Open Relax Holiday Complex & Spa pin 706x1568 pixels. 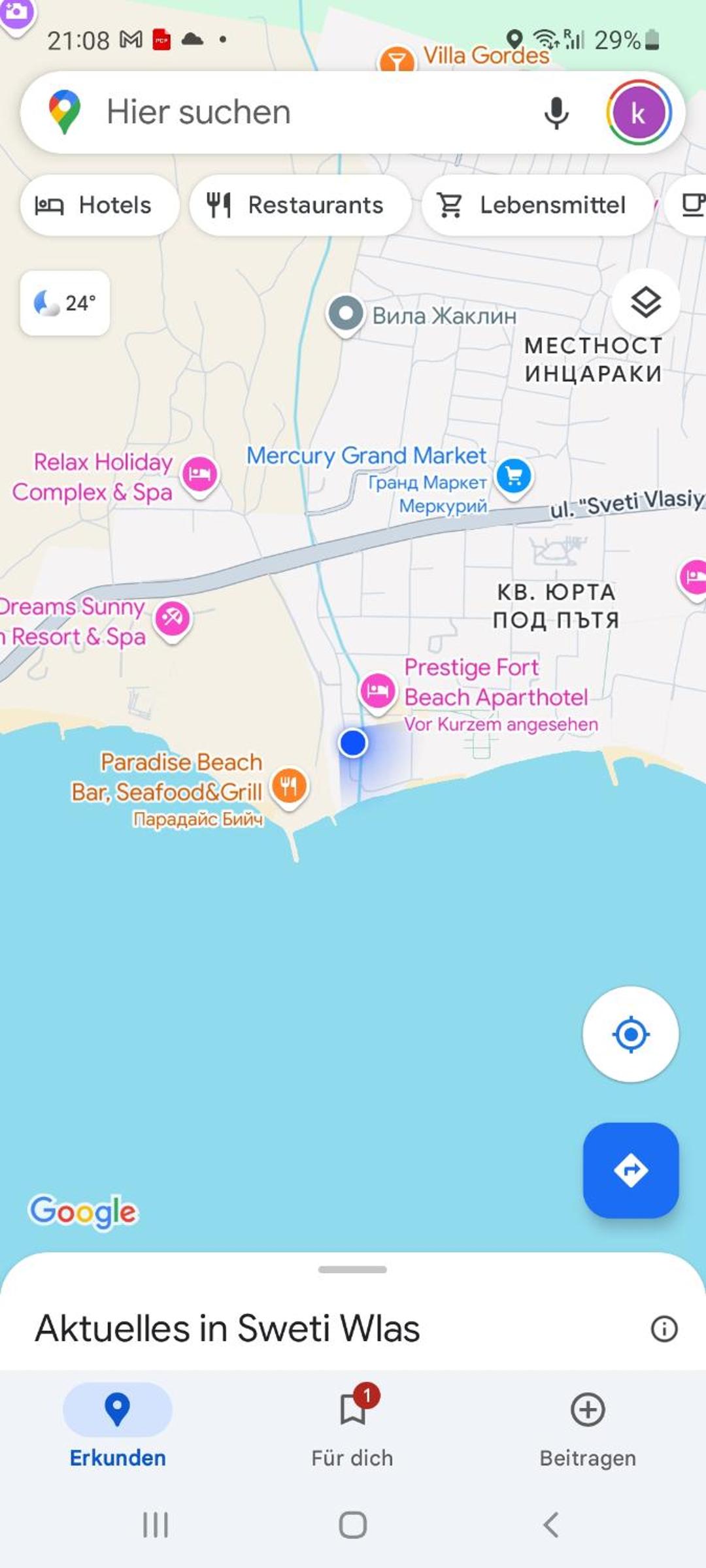(x=200, y=474)
